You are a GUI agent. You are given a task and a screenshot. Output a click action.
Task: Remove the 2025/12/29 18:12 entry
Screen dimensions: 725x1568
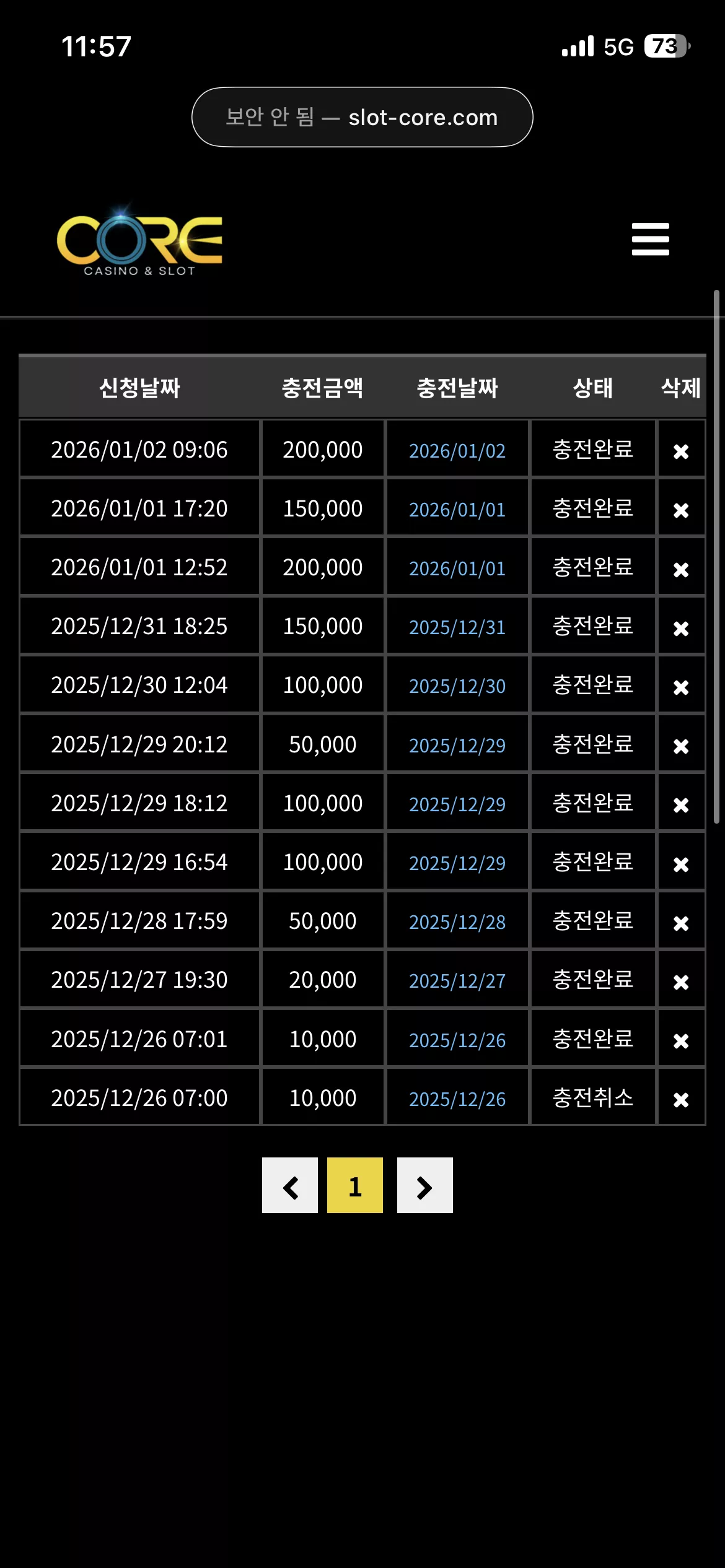(681, 805)
